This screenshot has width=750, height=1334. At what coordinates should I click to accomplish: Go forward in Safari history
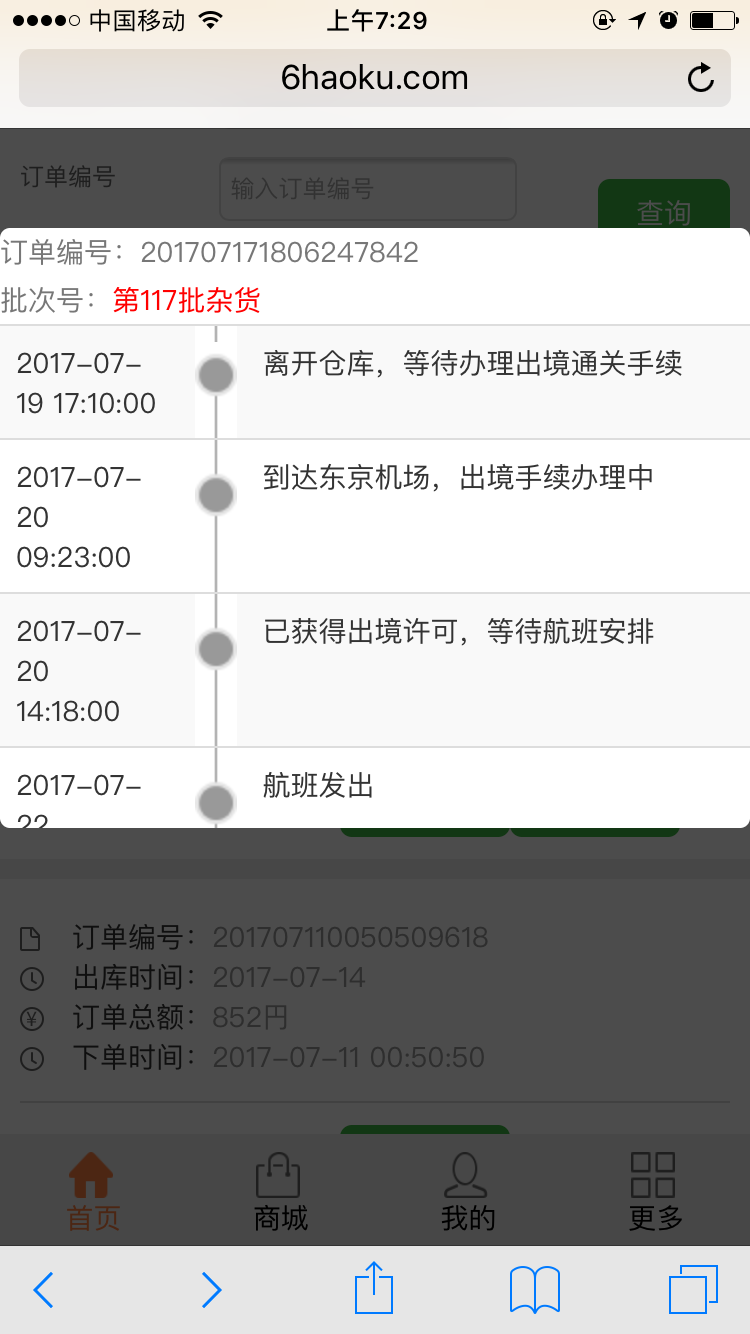tap(211, 1290)
